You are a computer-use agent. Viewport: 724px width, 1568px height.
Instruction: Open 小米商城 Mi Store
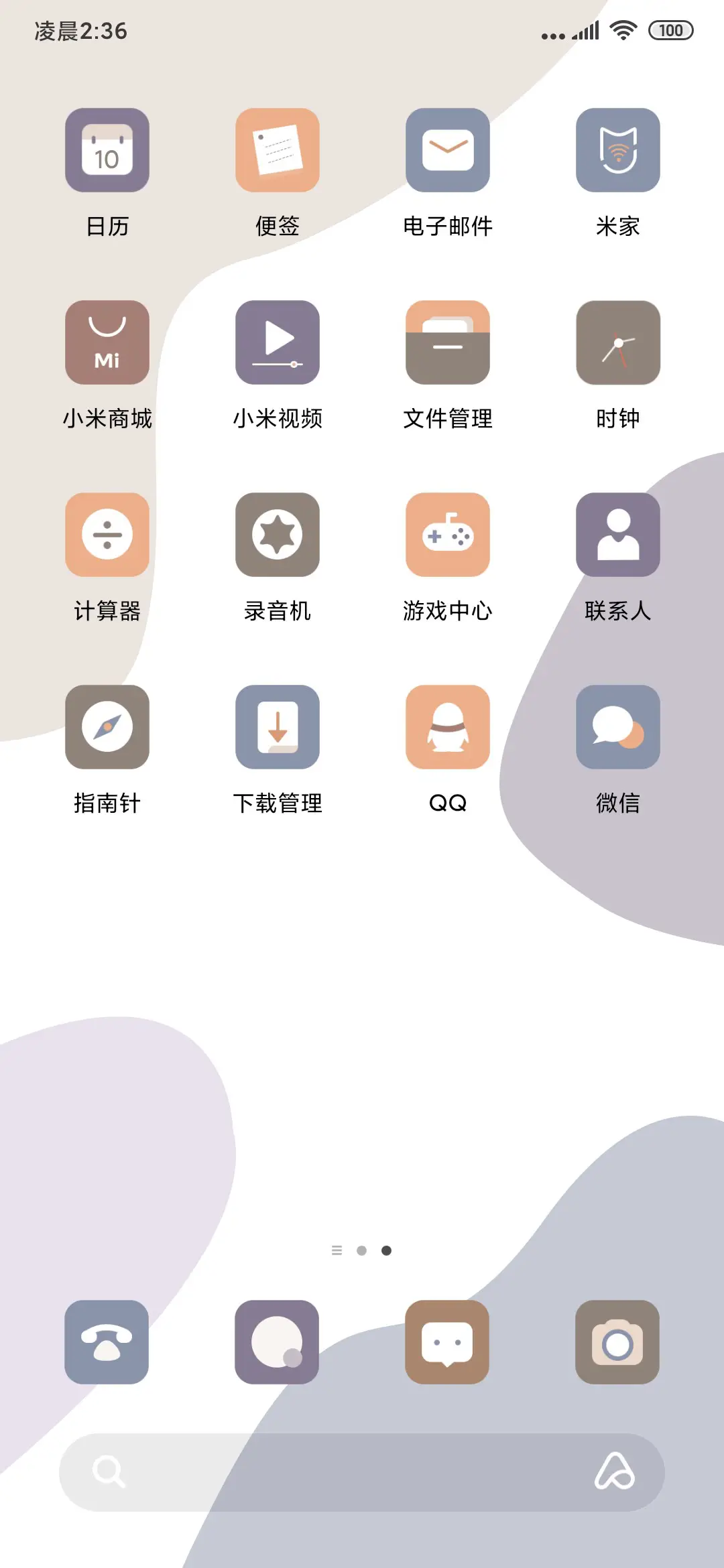pyautogui.click(x=107, y=342)
